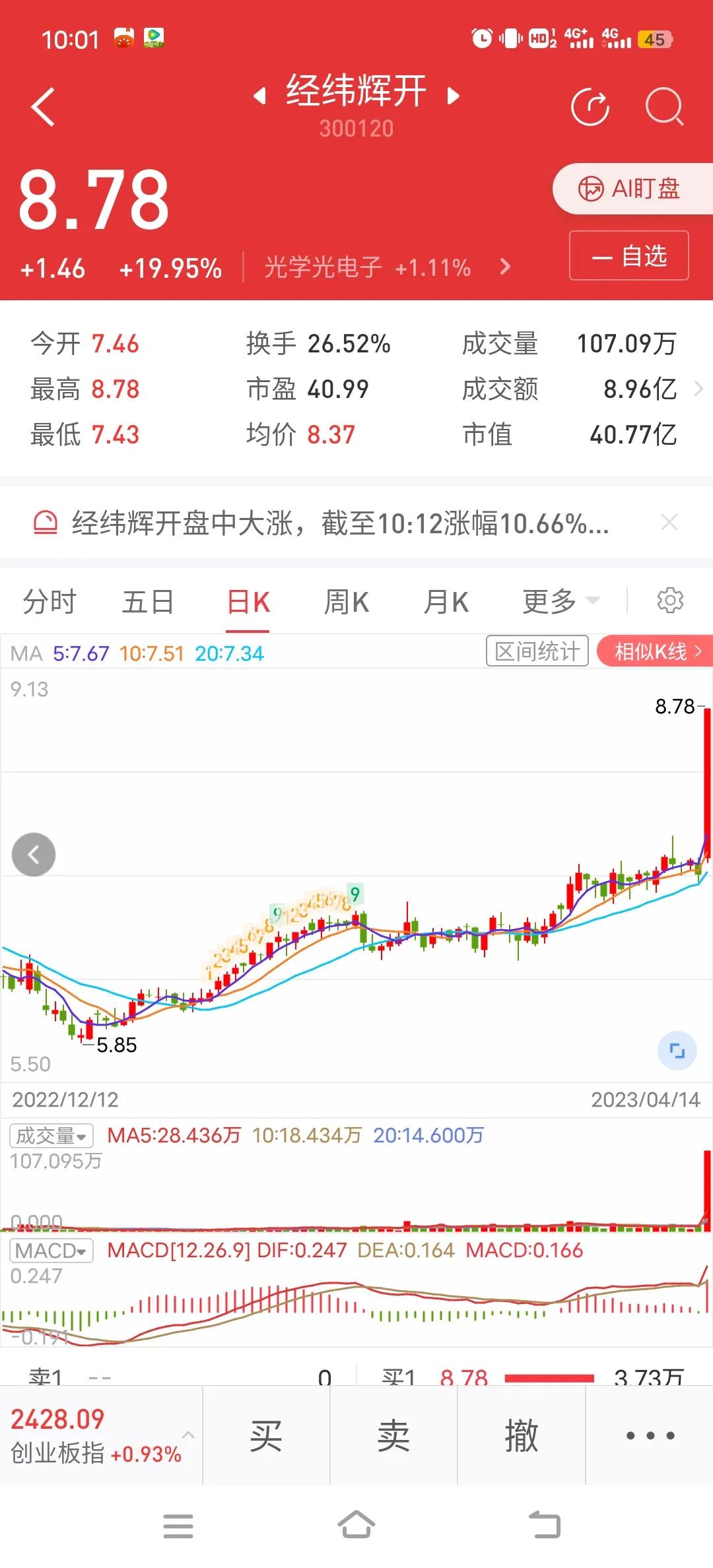
Task: Tap the next-stock arrow beside 经纬辉开
Action: click(x=454, y=95)
